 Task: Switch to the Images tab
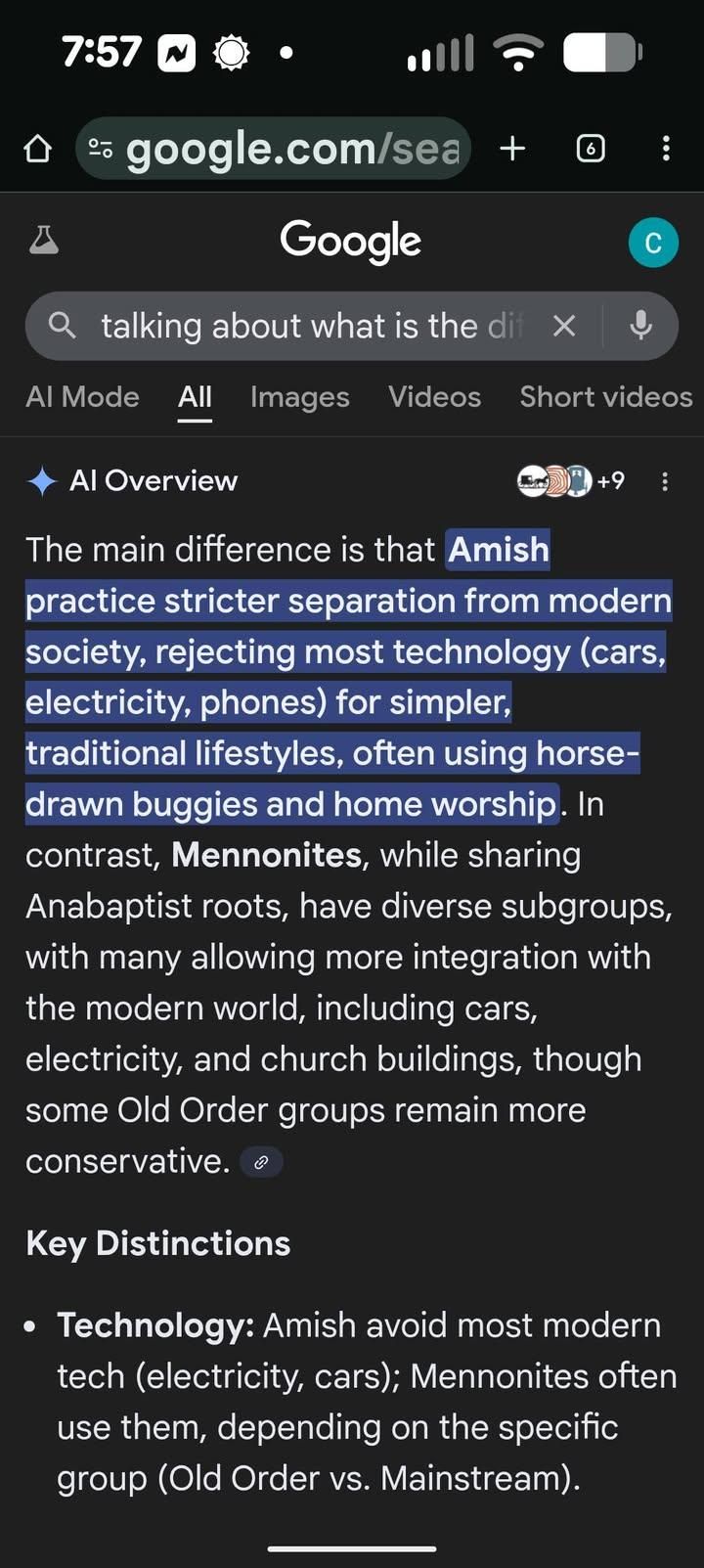click(299, 397)
